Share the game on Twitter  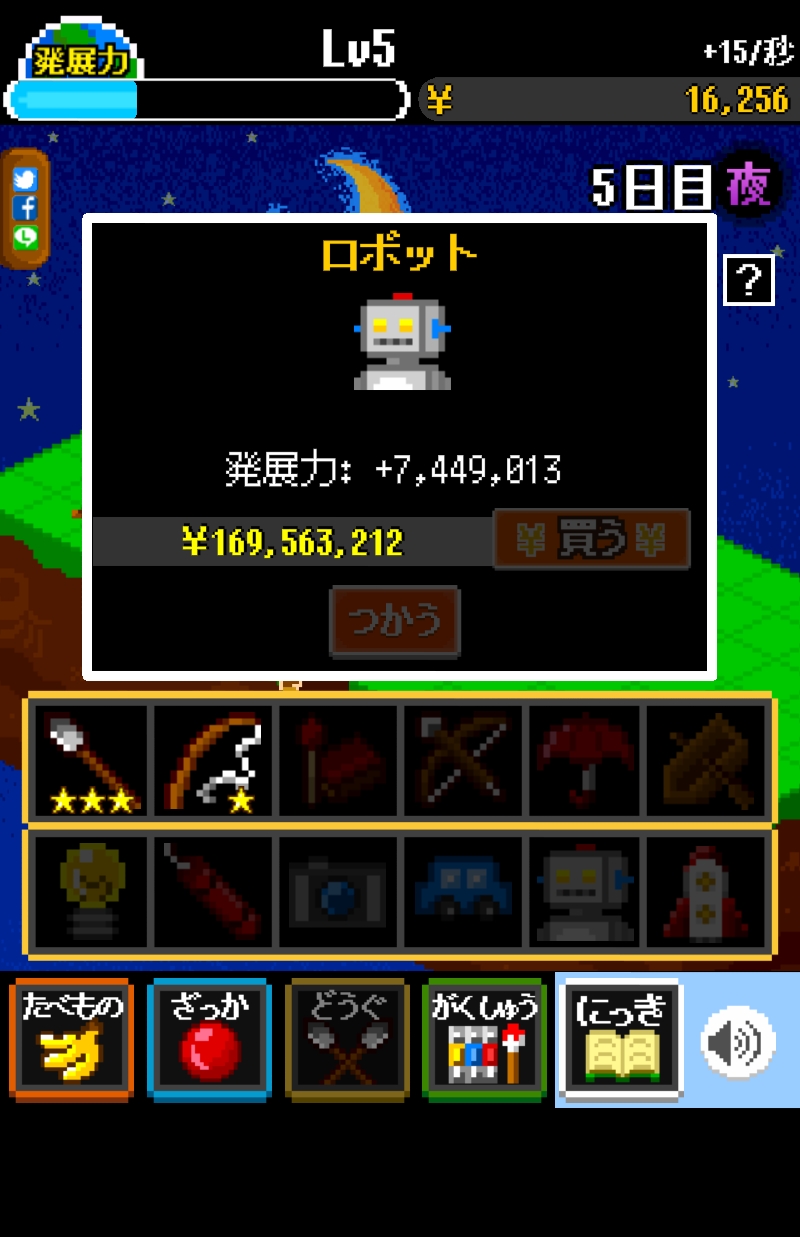click(25, 180)
